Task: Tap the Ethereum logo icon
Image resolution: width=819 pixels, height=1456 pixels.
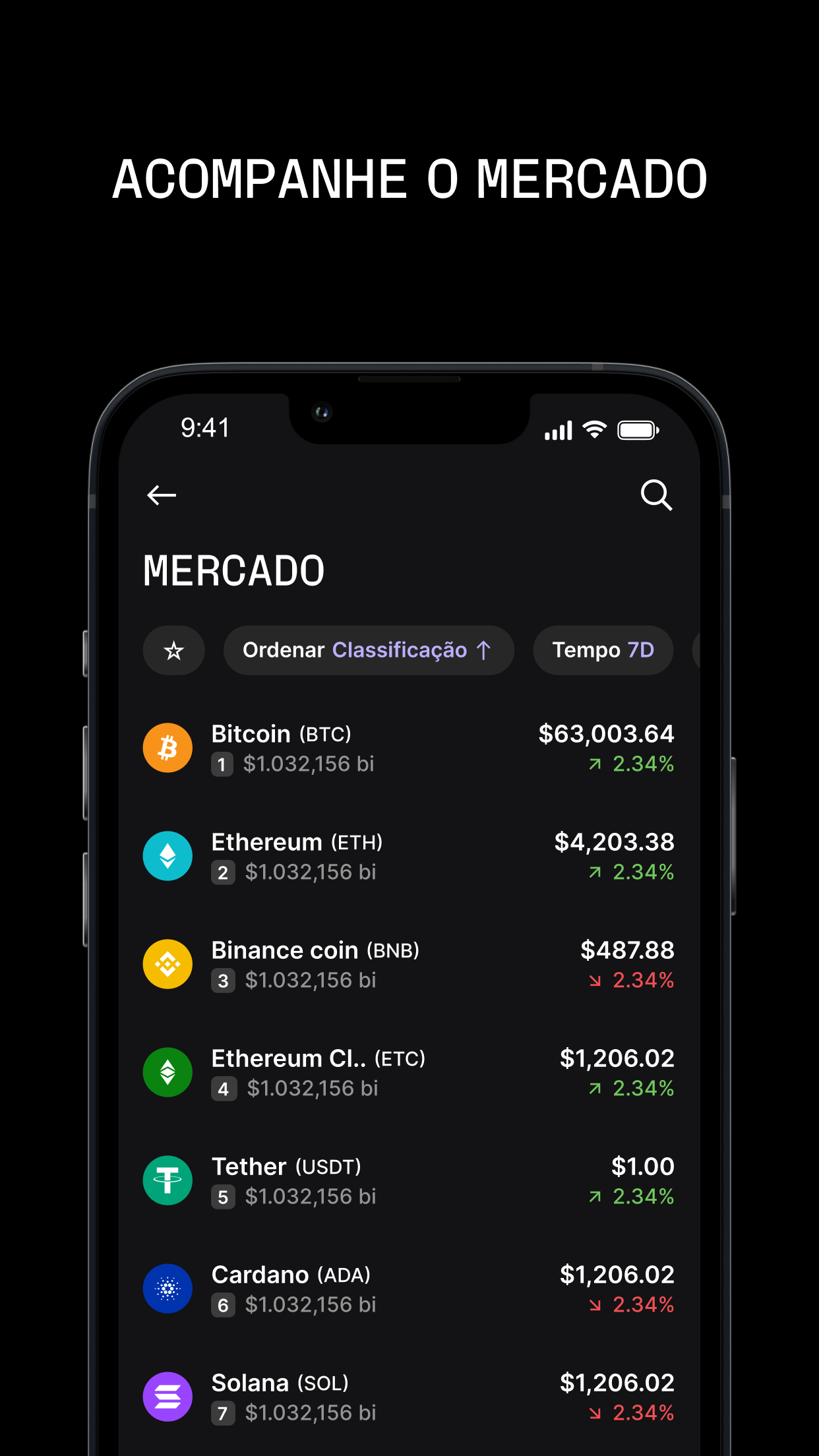Action: pyautogui.click(x=167, y=855)
